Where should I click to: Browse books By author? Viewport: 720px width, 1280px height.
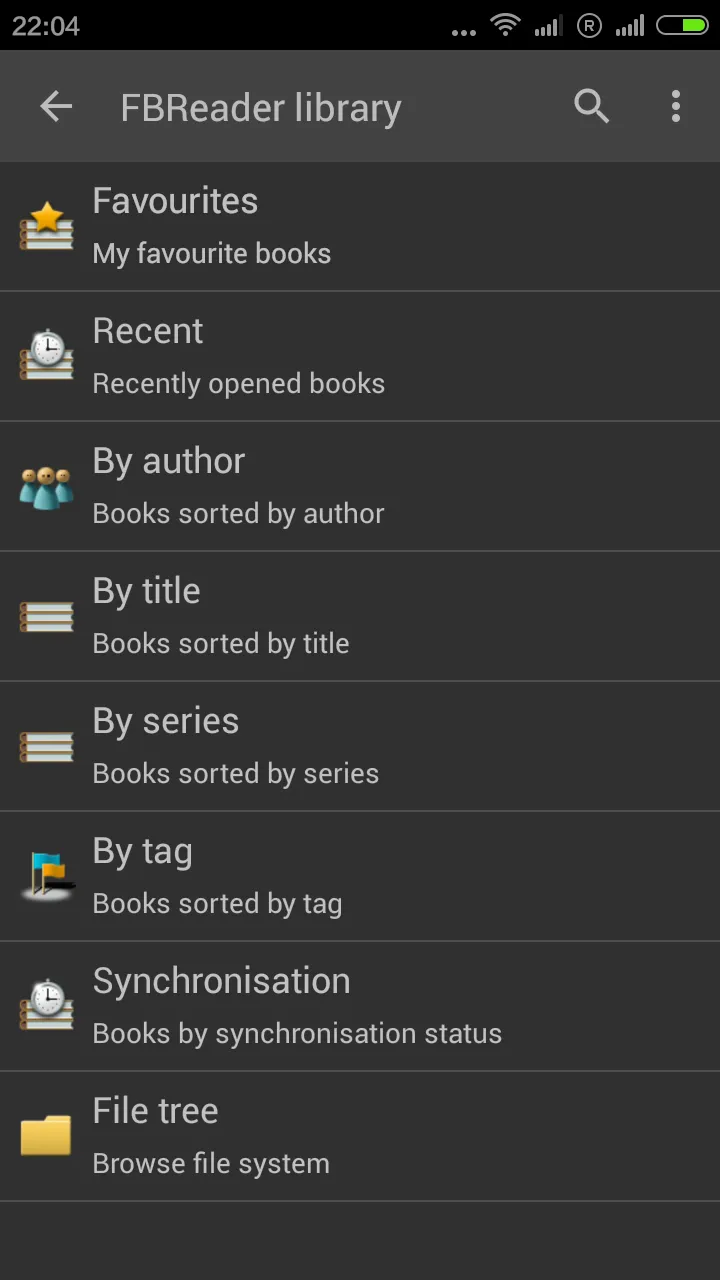[360, 486]
